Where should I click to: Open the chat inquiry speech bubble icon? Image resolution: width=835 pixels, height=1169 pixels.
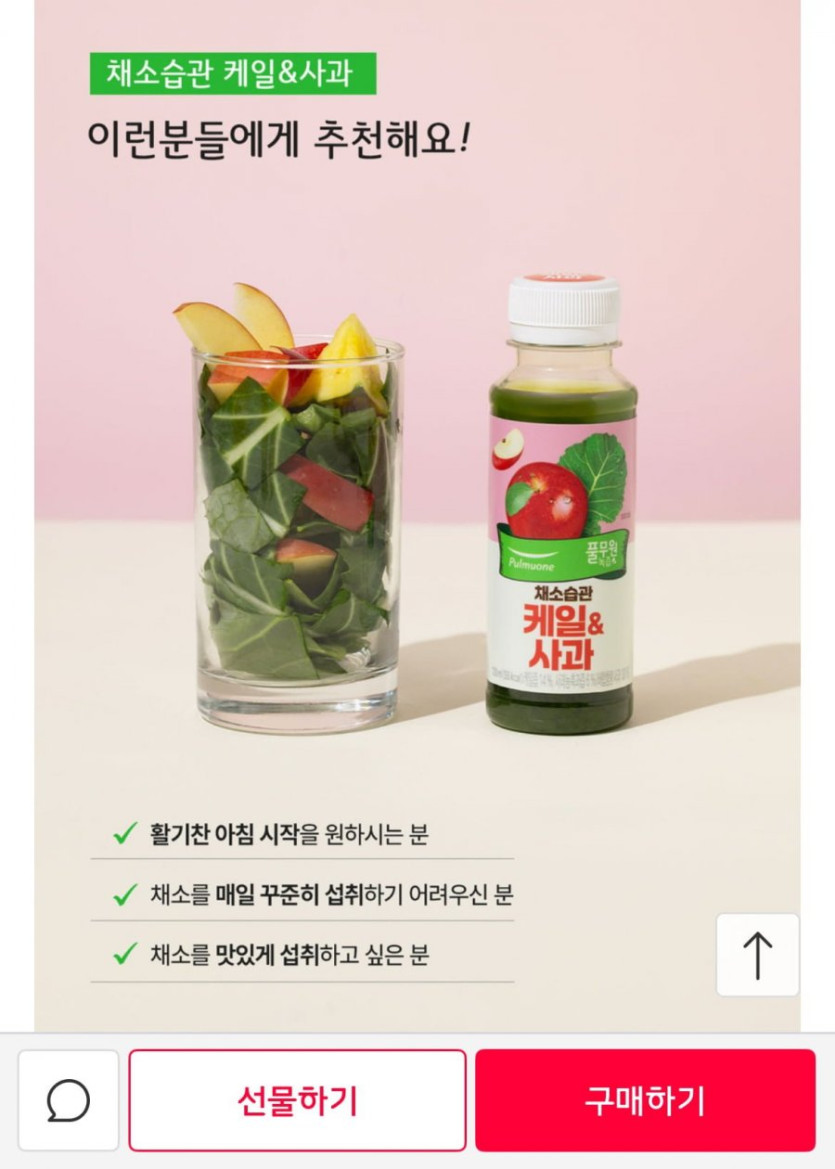coord(68,1100)
